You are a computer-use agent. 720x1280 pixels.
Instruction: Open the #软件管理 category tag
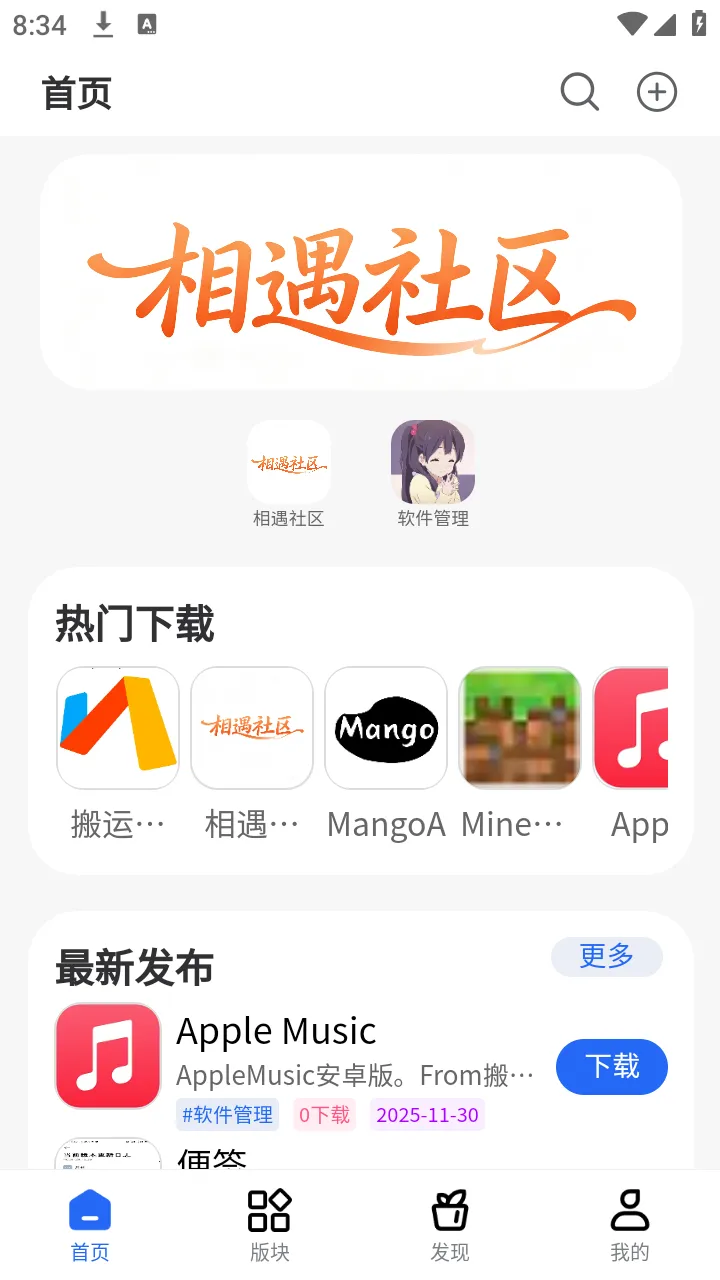pos(227,1114)
